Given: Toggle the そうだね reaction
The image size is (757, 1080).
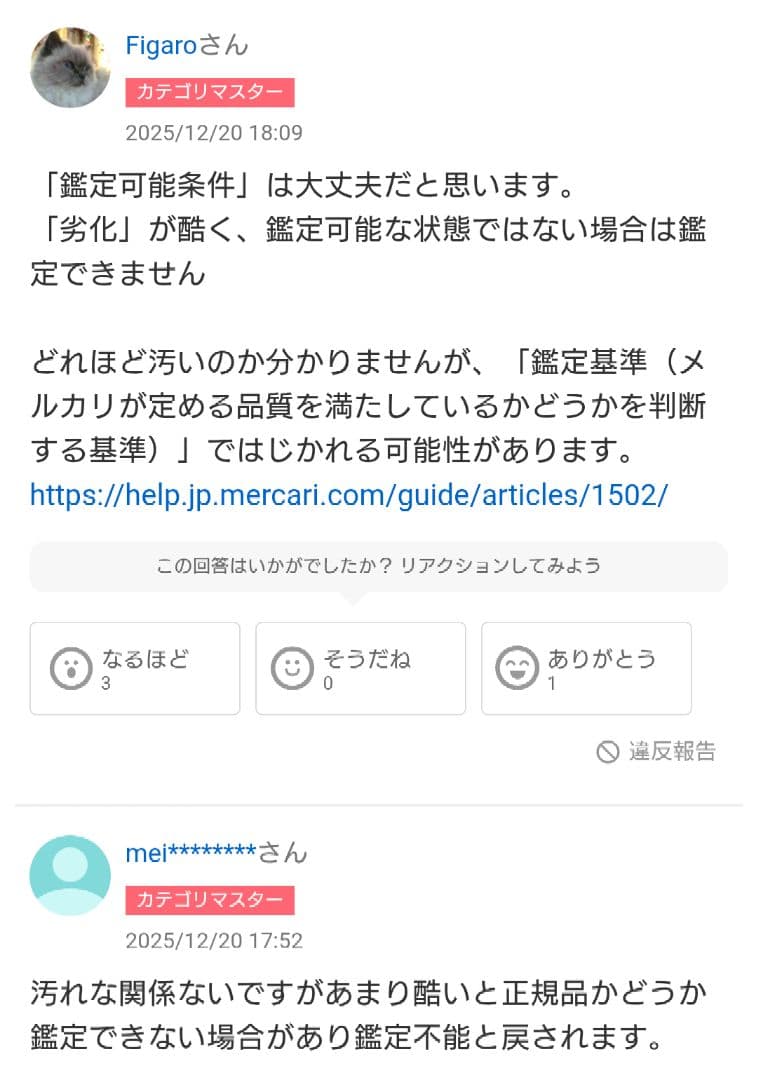Looking at the screenshot, I should (361, 668).
